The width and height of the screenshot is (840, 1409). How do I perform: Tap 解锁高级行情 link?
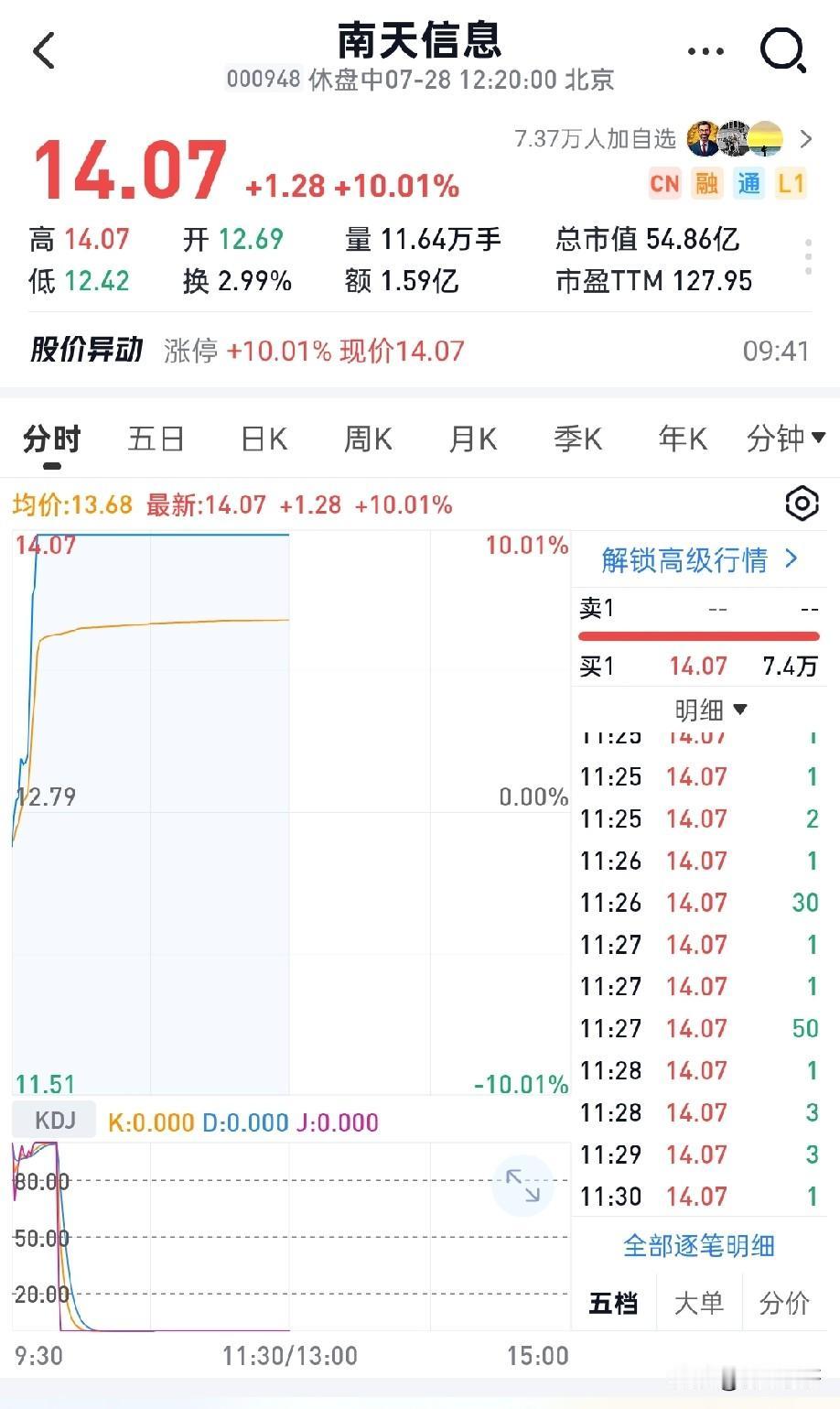click(x=700, y=559)
